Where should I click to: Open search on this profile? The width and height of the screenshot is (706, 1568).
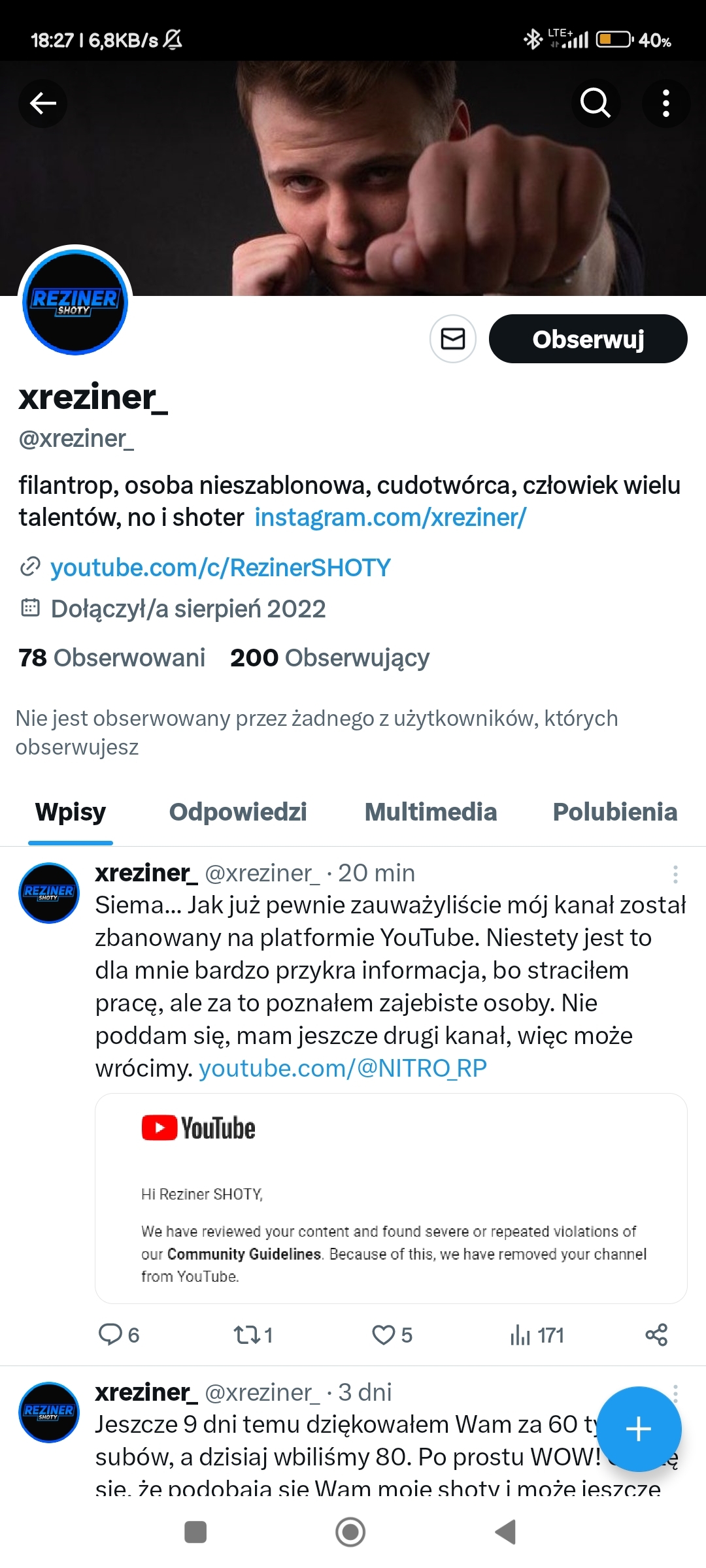(595, 103)
